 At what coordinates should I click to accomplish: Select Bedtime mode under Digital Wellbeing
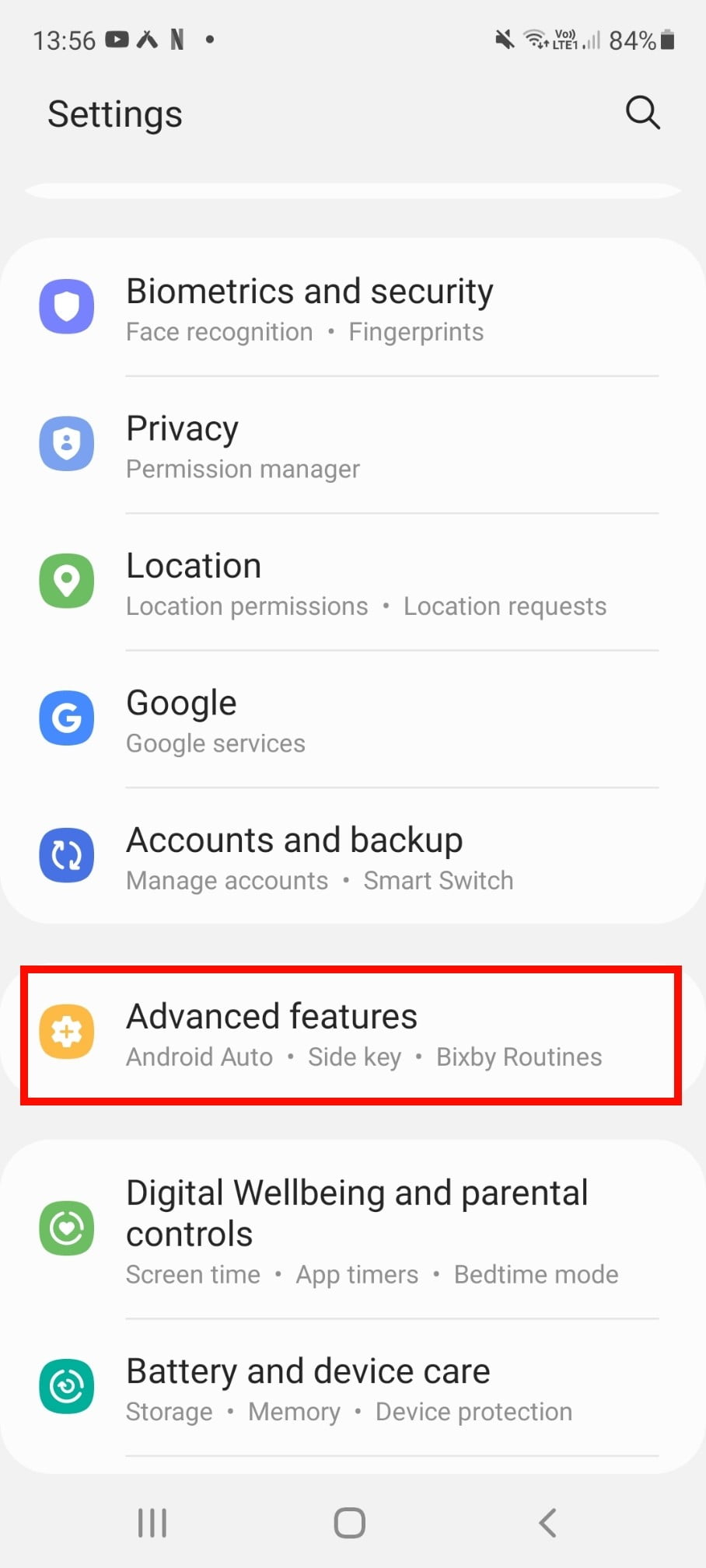coord(536,1274)
